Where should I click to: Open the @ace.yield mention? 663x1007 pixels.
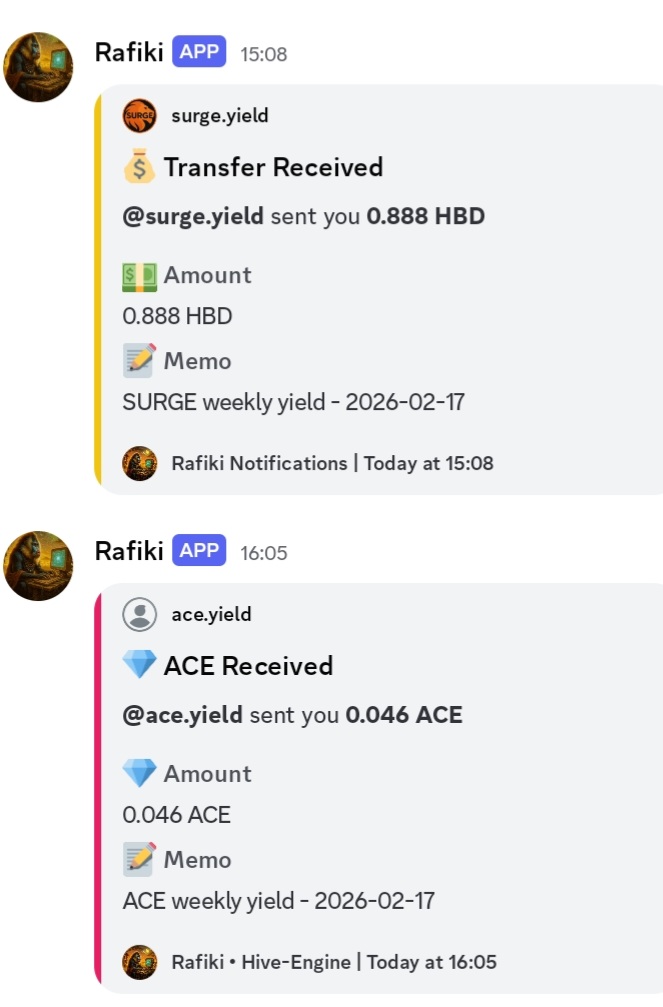tap(183, 715)
